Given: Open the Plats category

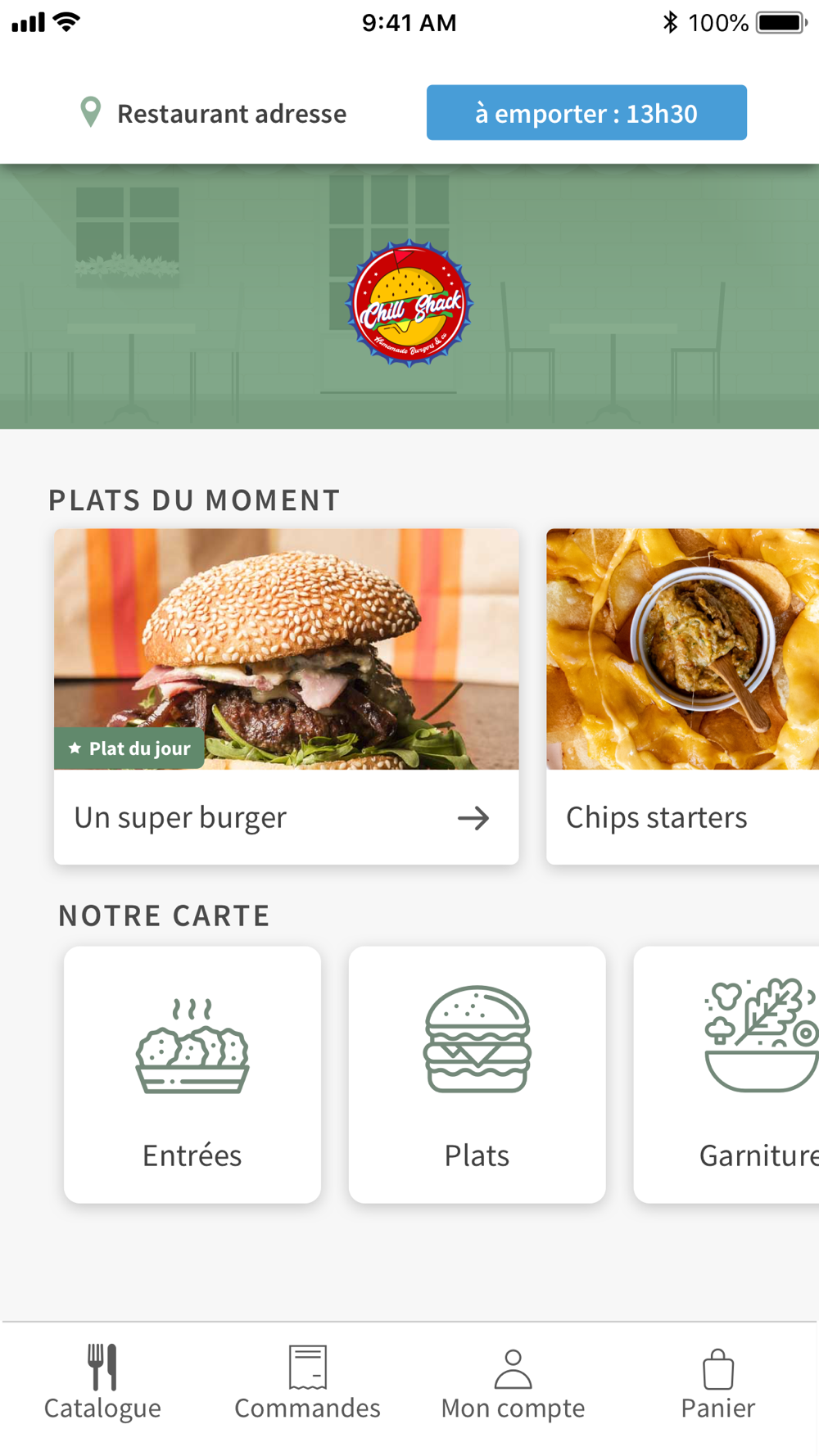Looking at the screenshot, I should click(x=477, y=1074).
